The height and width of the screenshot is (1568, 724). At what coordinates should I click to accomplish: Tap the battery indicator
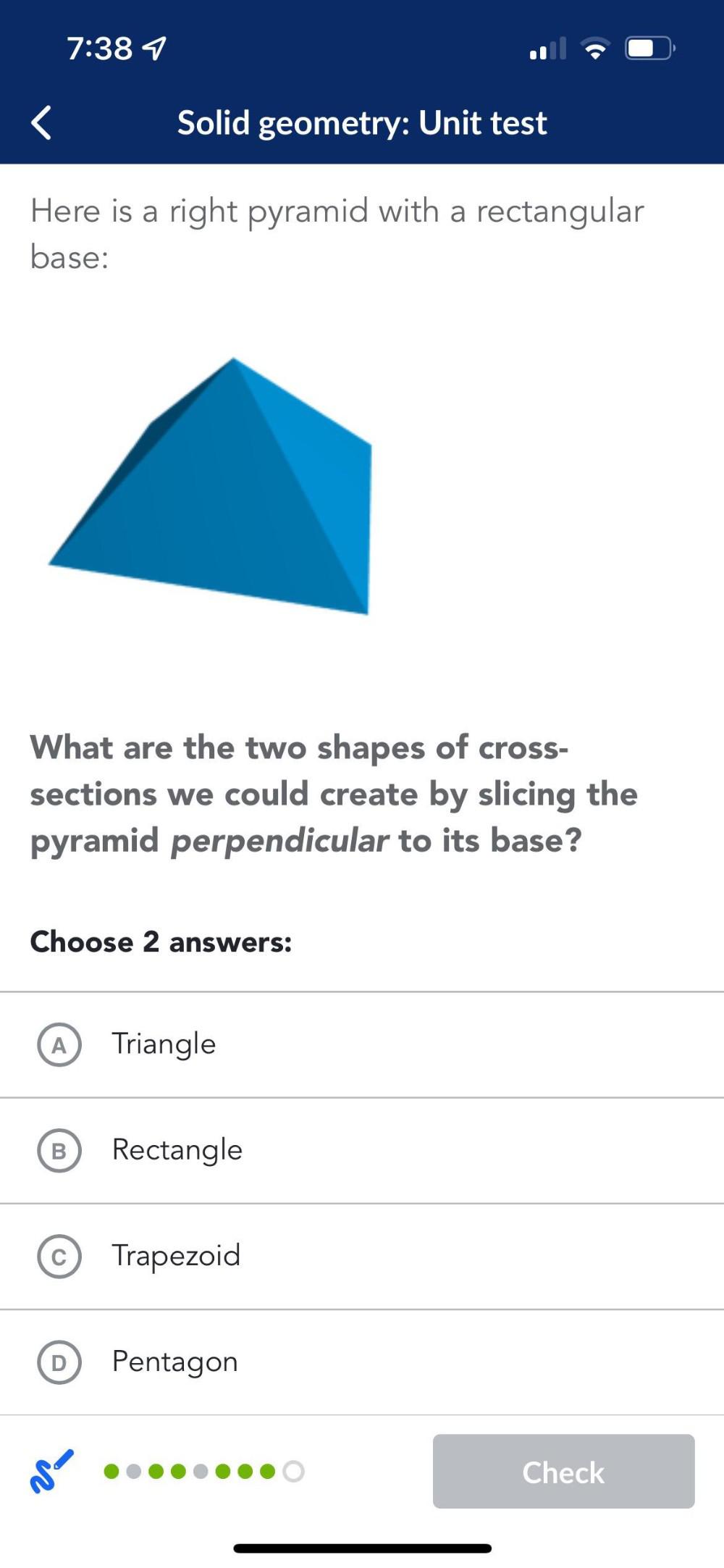click(x=647, y=48)
